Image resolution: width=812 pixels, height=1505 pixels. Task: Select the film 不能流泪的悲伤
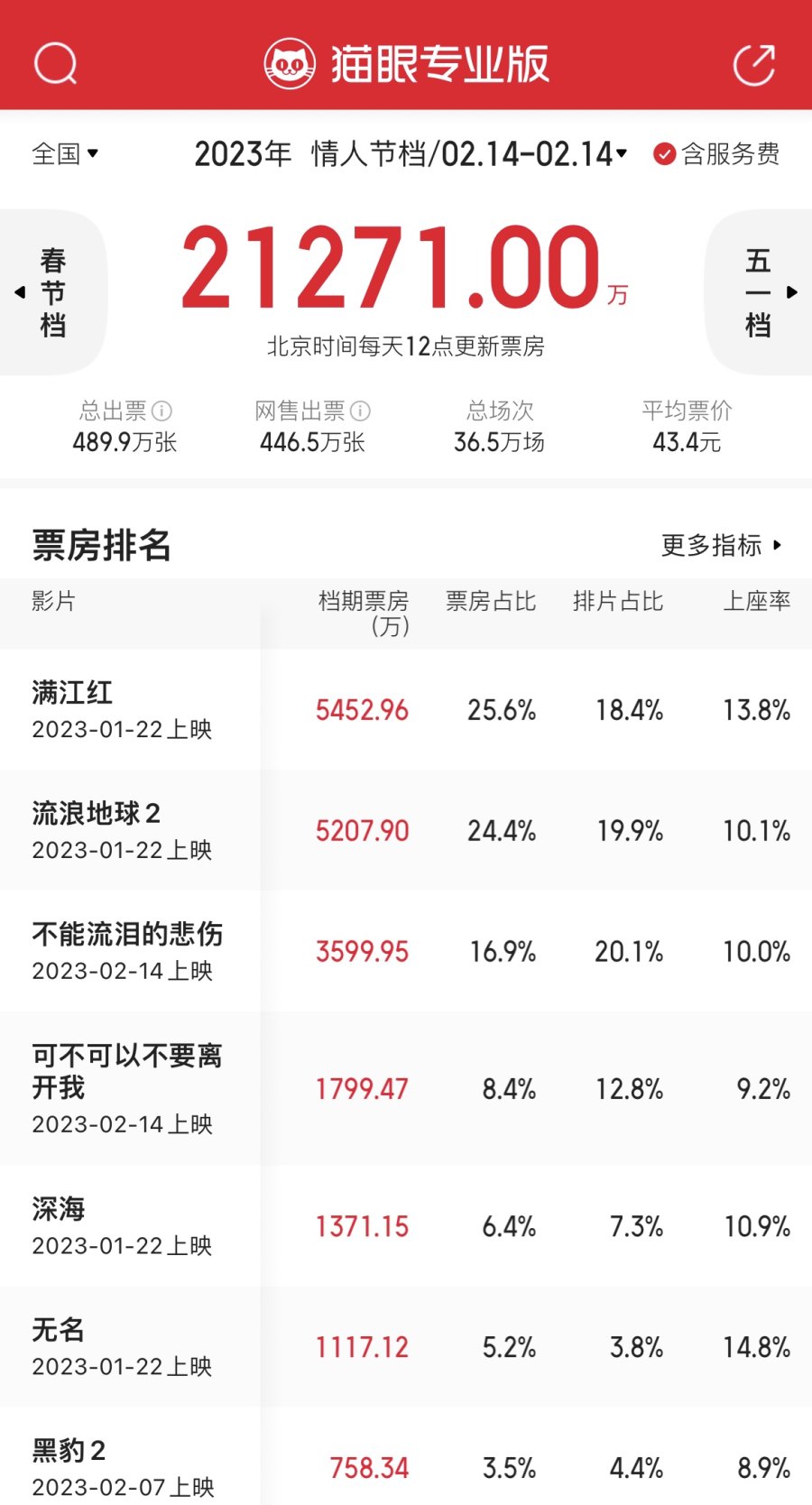click(126, 935)
